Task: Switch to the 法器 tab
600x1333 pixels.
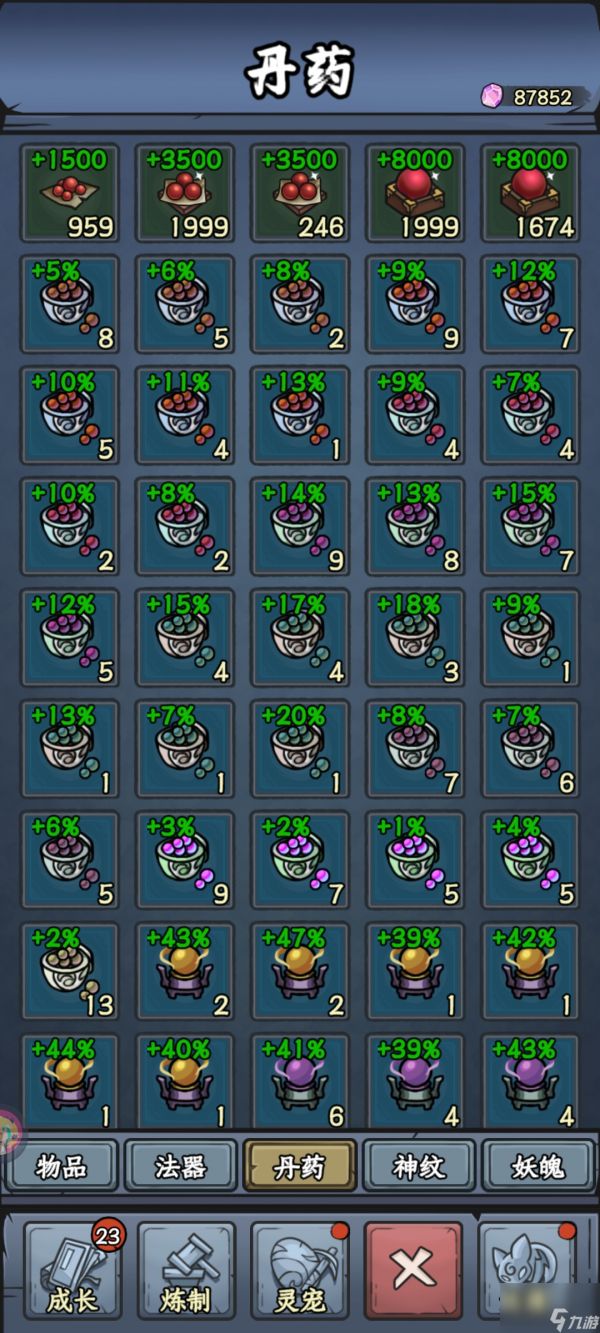Action: click(x=181, y=1166)
